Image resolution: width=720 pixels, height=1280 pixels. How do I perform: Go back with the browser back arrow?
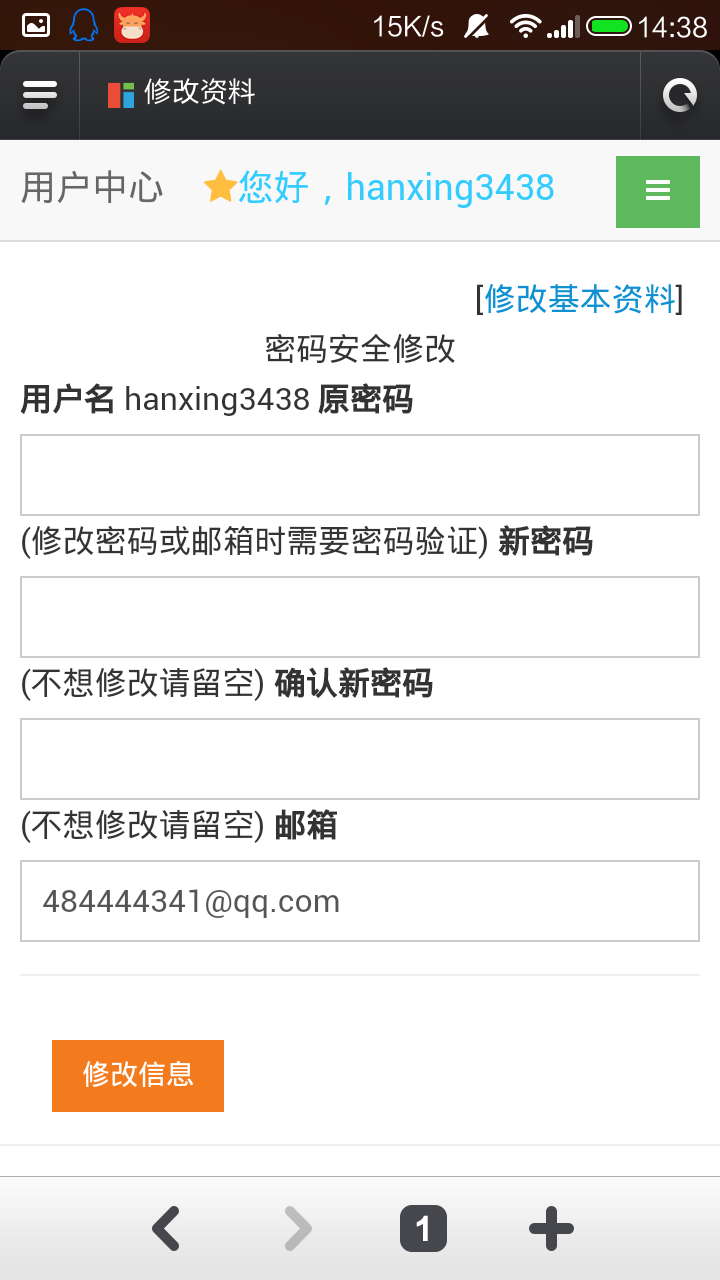pyautogui.click(x=167, y=1229)
